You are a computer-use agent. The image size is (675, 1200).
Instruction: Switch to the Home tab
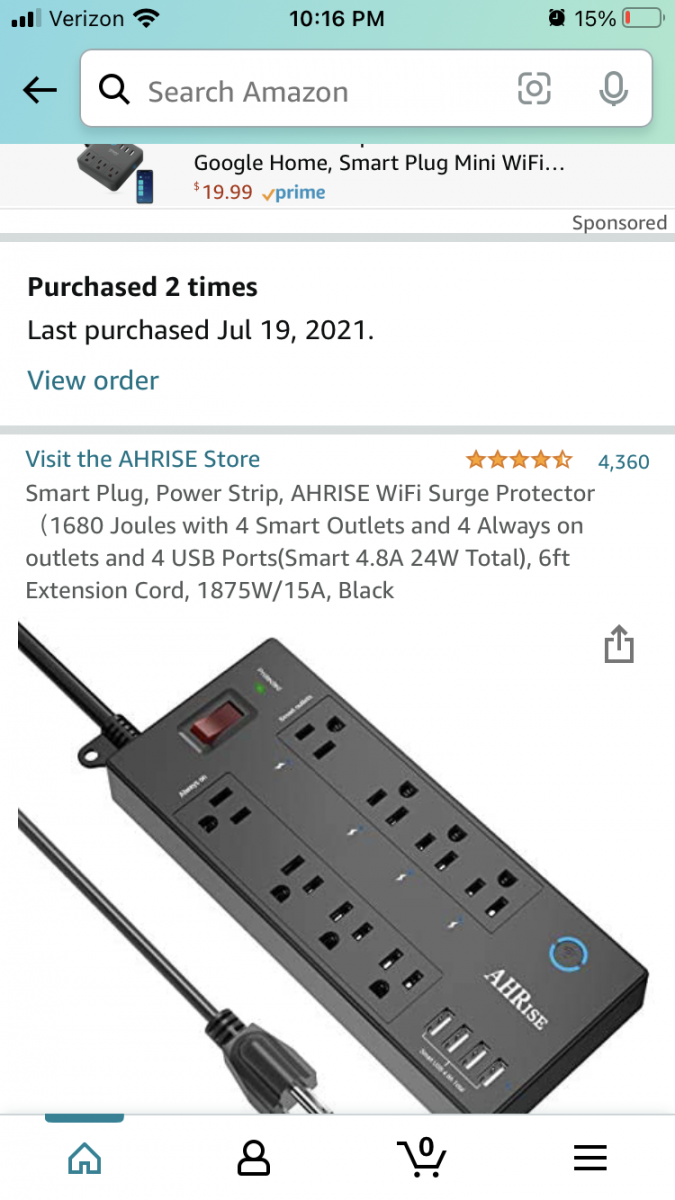pos(85,1158)
